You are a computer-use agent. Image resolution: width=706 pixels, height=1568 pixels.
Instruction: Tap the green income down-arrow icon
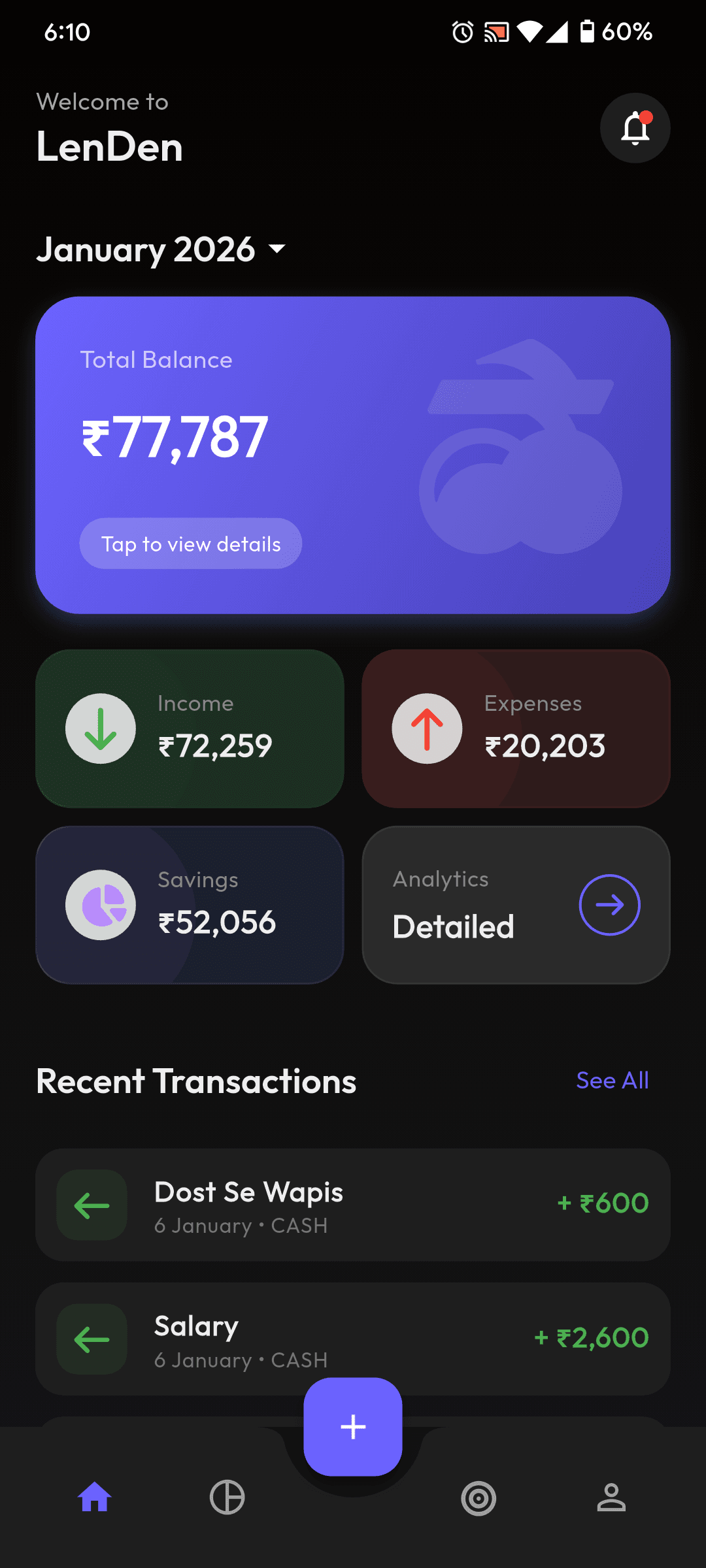[99, 728]
